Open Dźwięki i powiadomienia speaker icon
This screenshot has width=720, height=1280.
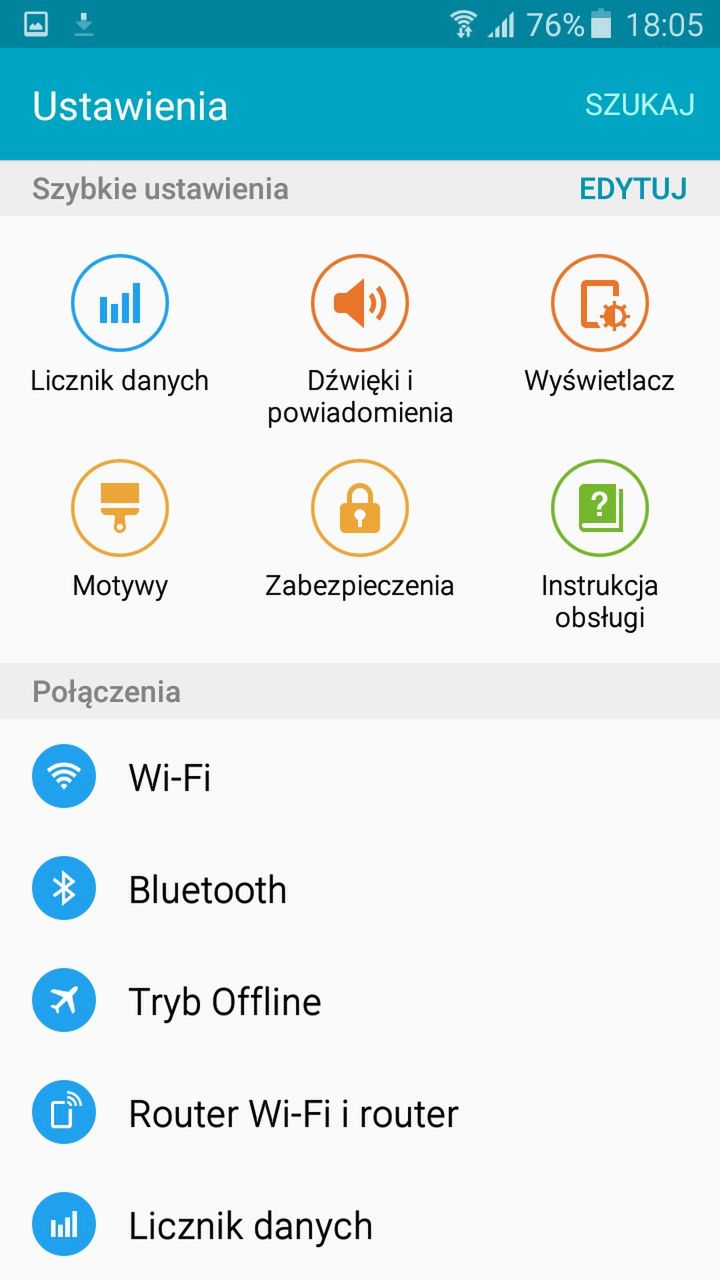359,302
